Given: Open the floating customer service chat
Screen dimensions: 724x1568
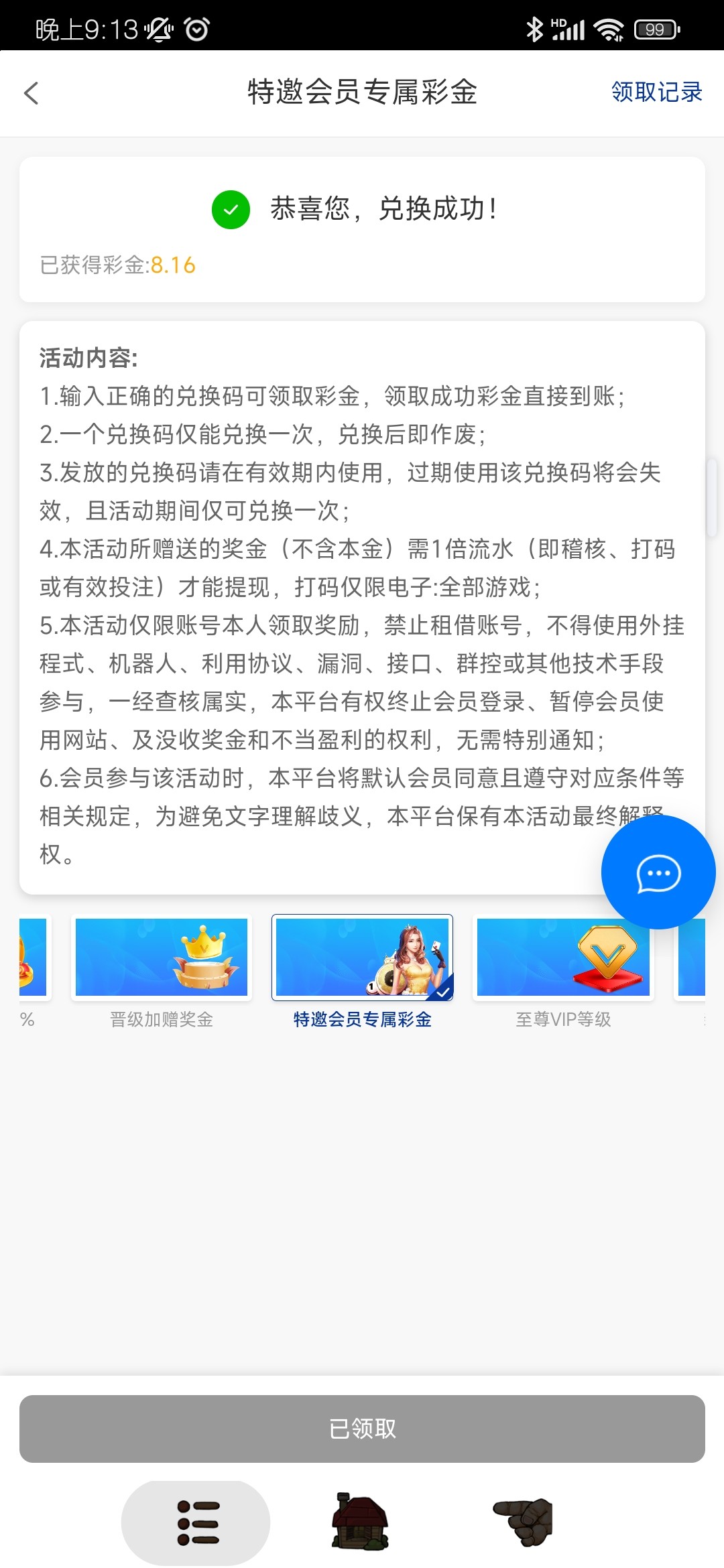Looking at the screenshot, I should [658, 872].
